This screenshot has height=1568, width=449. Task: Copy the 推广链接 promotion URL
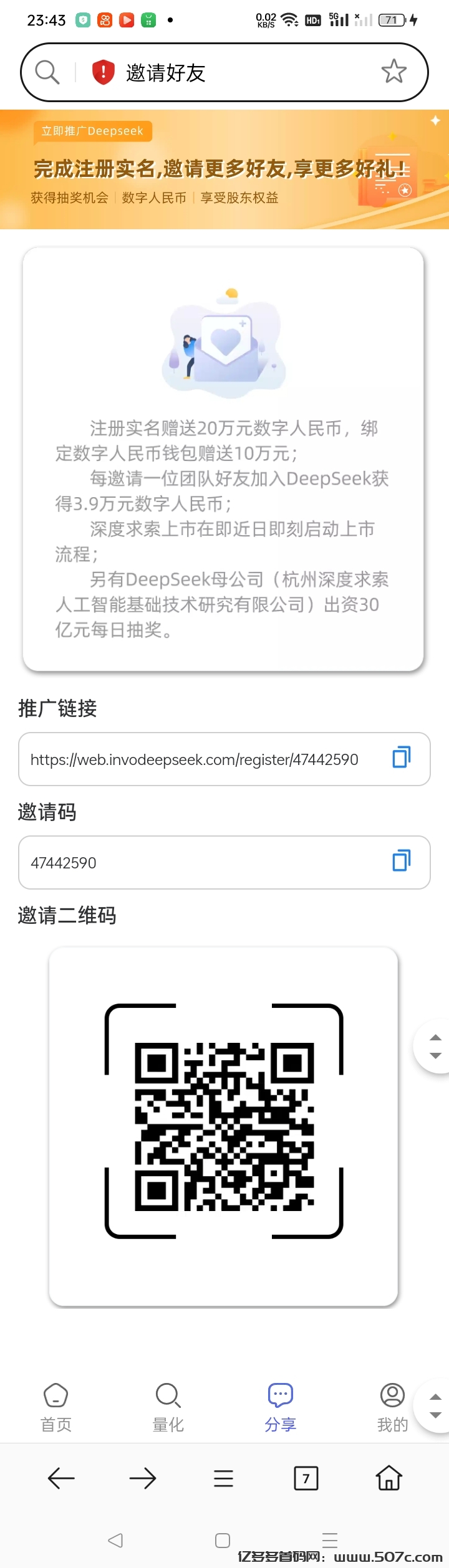[x=401, y=758]
